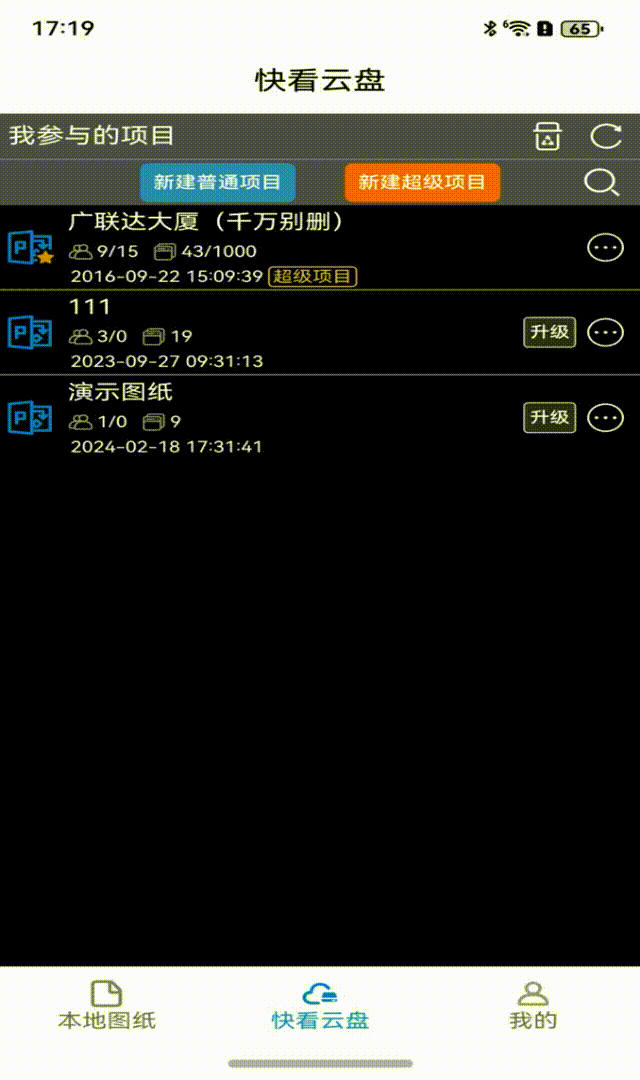Show more options for 演示图纸

coord(606,418)
